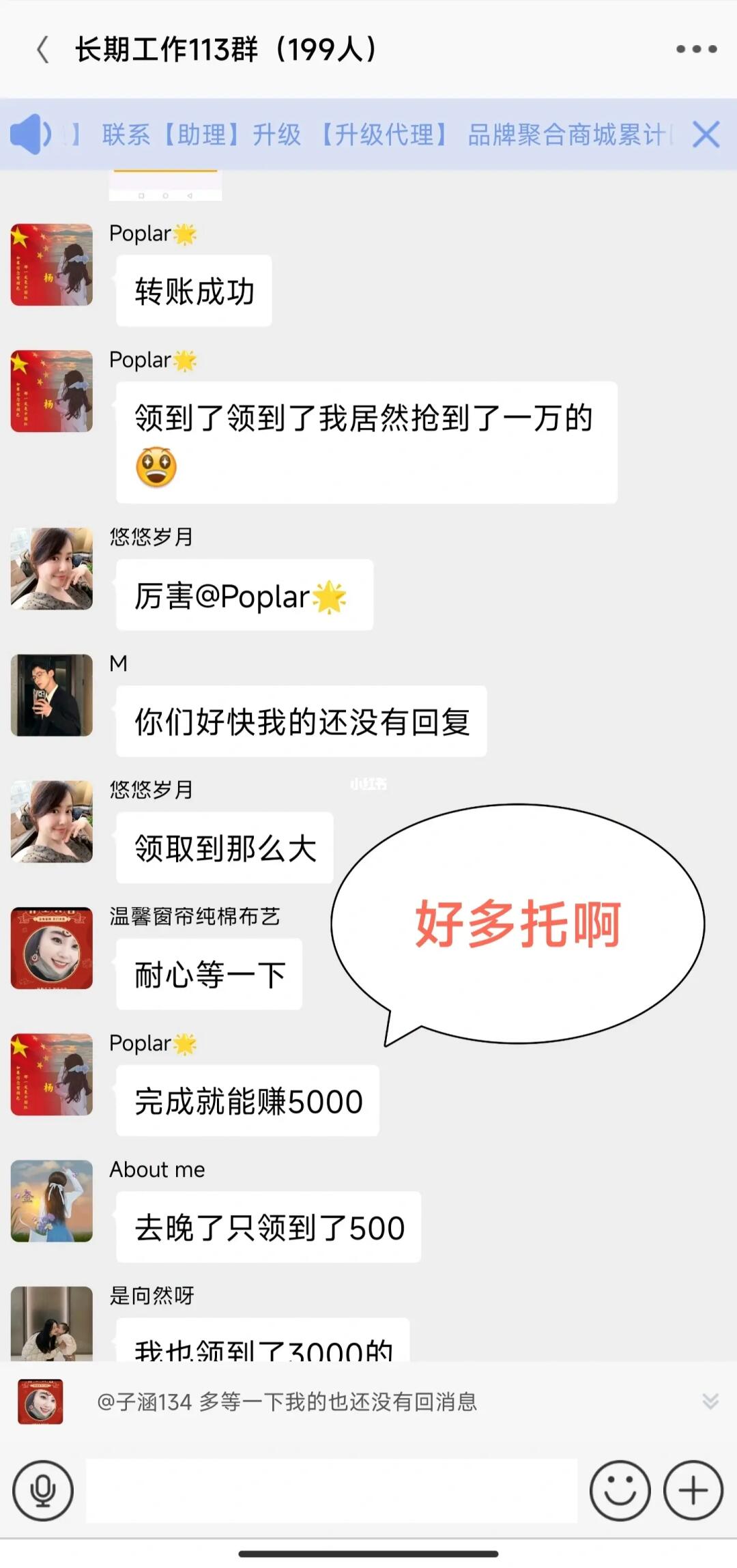Viewport: 737px width, 1568px height.
Task: Tap the plus icon for more chat functions
Action: 693,1492
